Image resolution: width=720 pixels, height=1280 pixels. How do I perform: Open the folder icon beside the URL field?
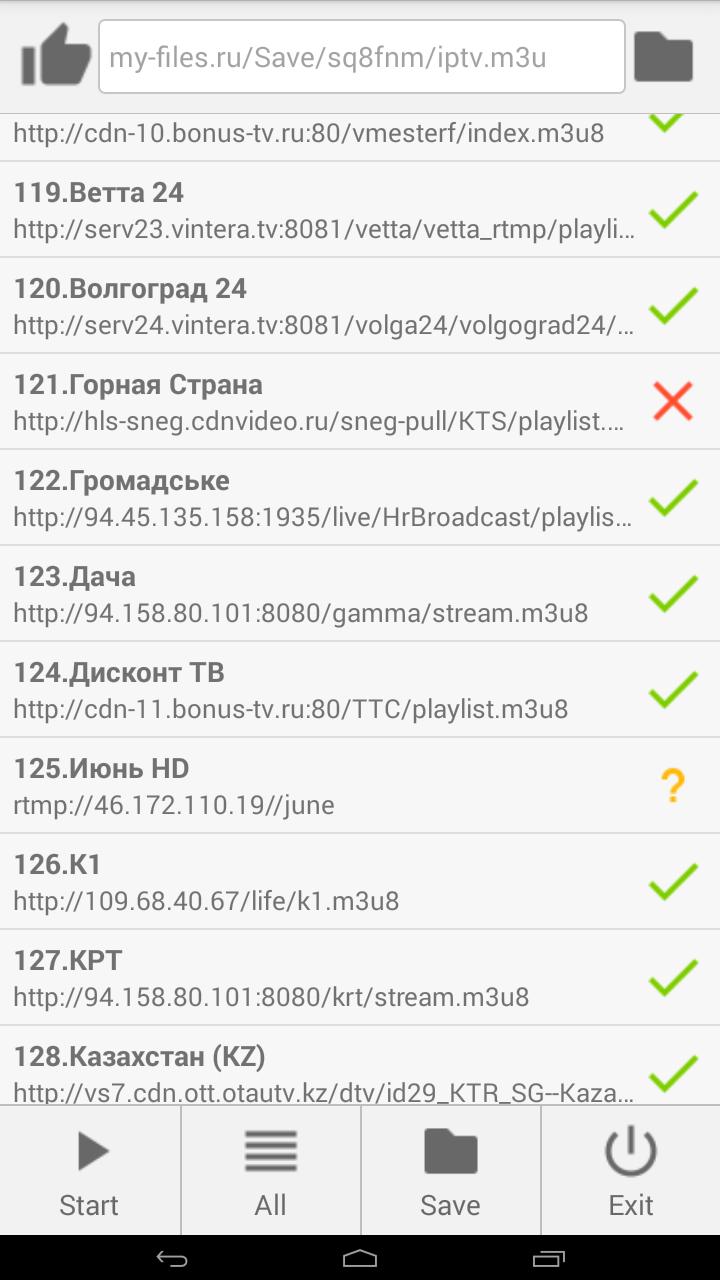[x=663, y=57]
